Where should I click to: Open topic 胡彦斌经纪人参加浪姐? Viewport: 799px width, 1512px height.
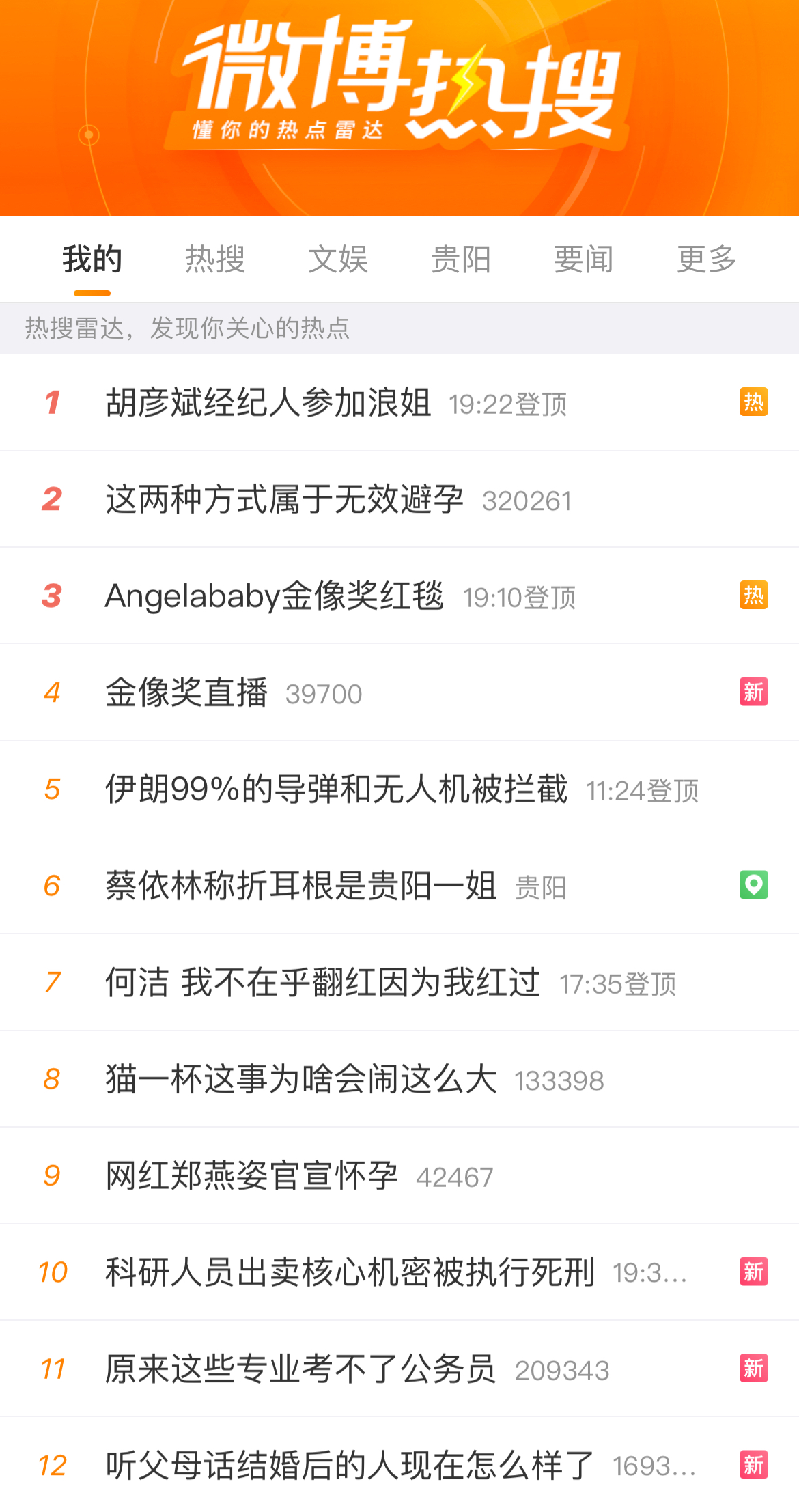pos(399,402)
